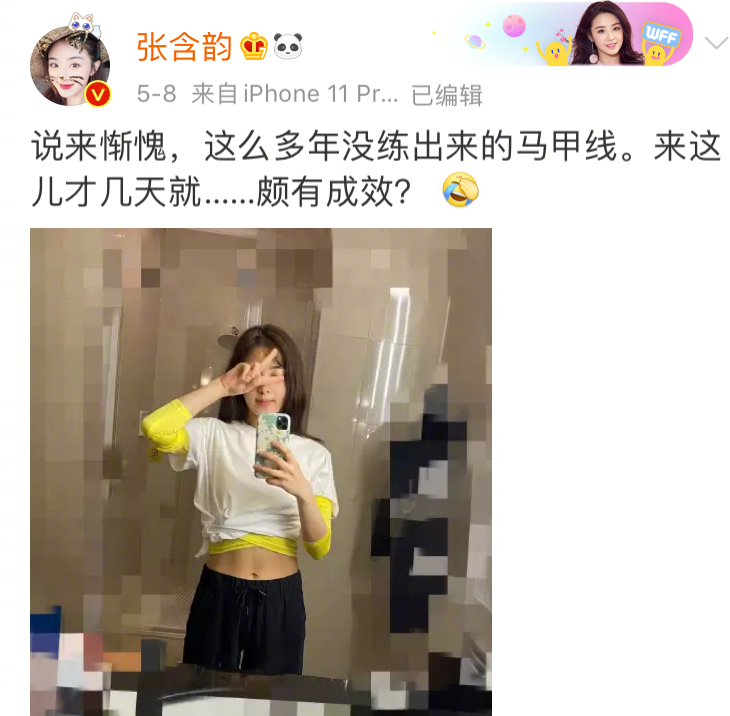This screenshot has height=716, width=730.
Task: Open the poster's profile avatar
Action: coord(68,62)
